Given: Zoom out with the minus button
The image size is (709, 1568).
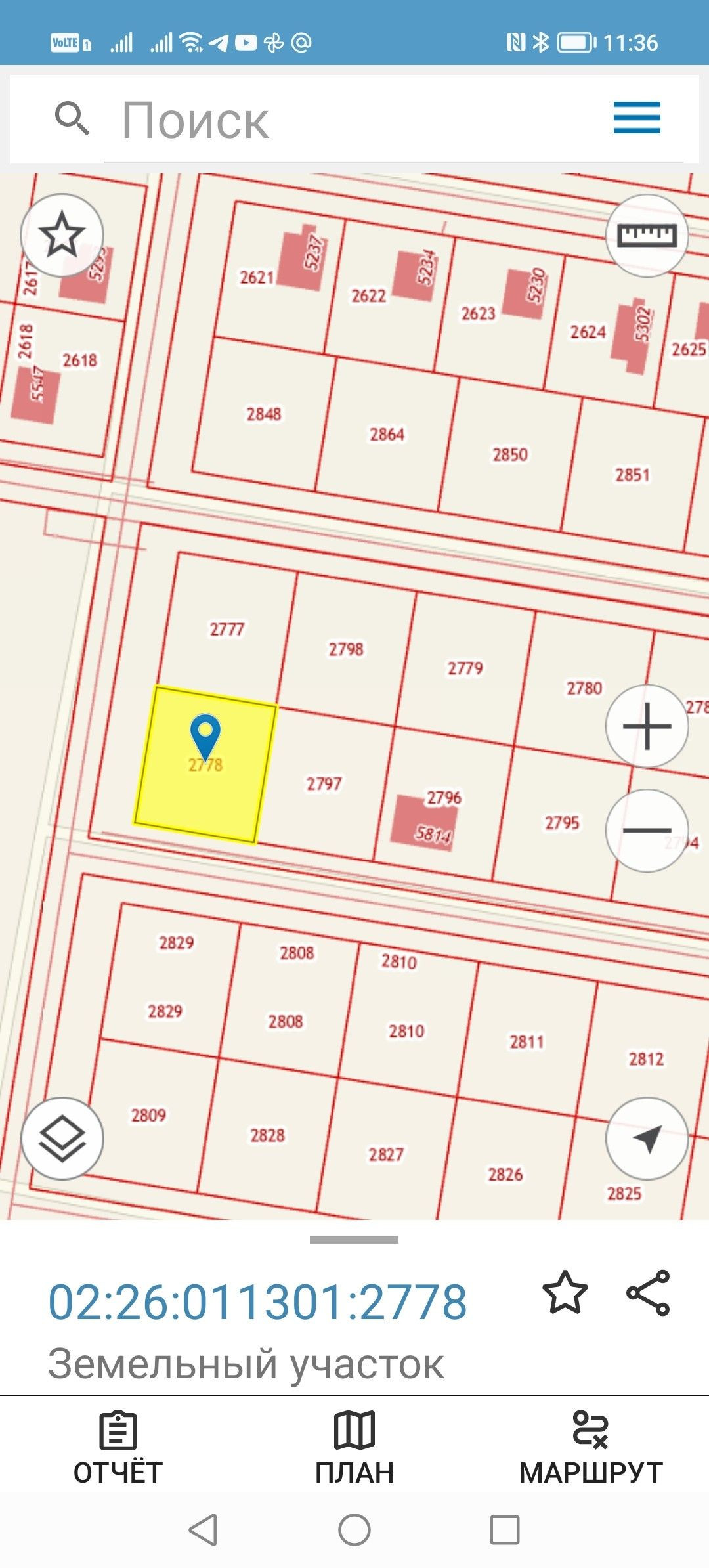Looking at the screenshot, I should (647, 830).
